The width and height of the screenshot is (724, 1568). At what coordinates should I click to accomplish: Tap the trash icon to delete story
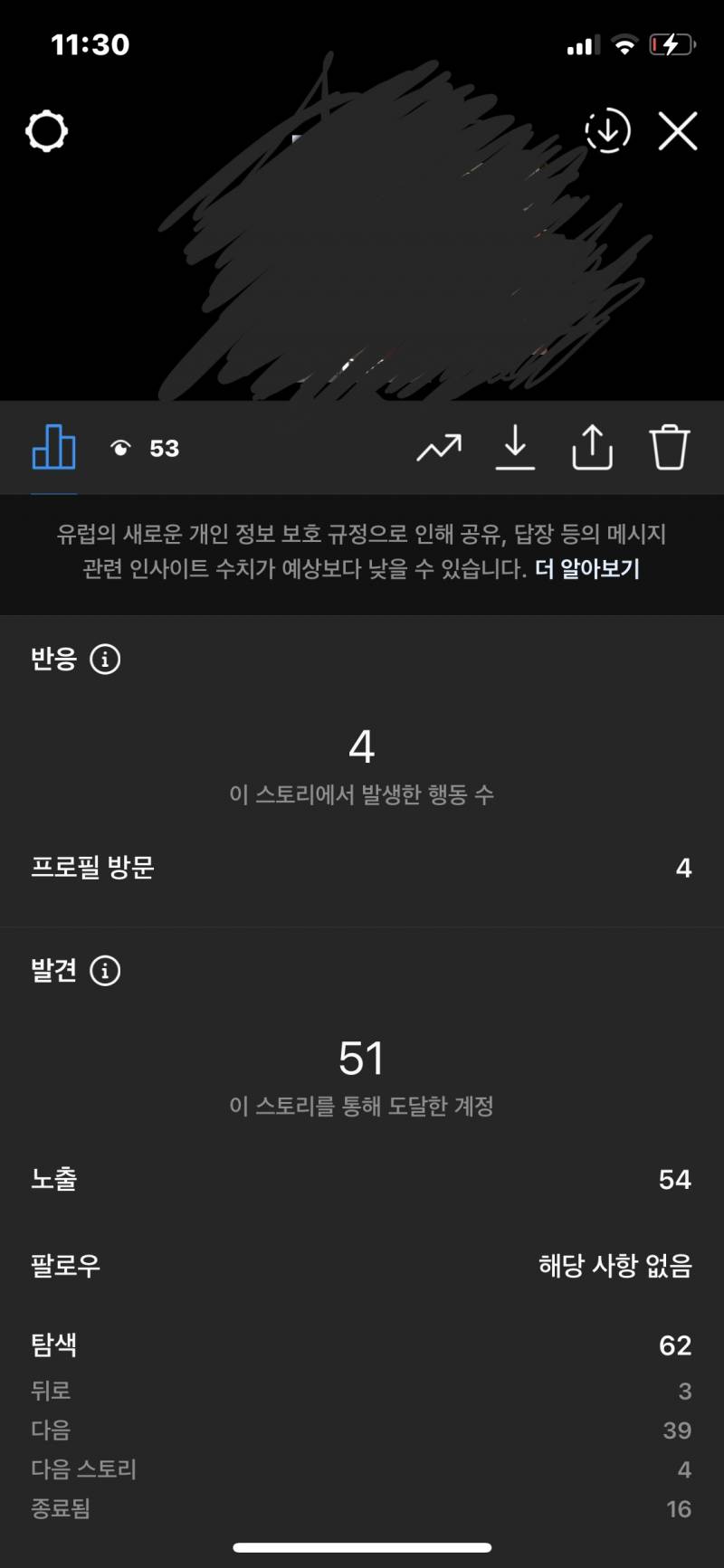click(x=670, y=447)
